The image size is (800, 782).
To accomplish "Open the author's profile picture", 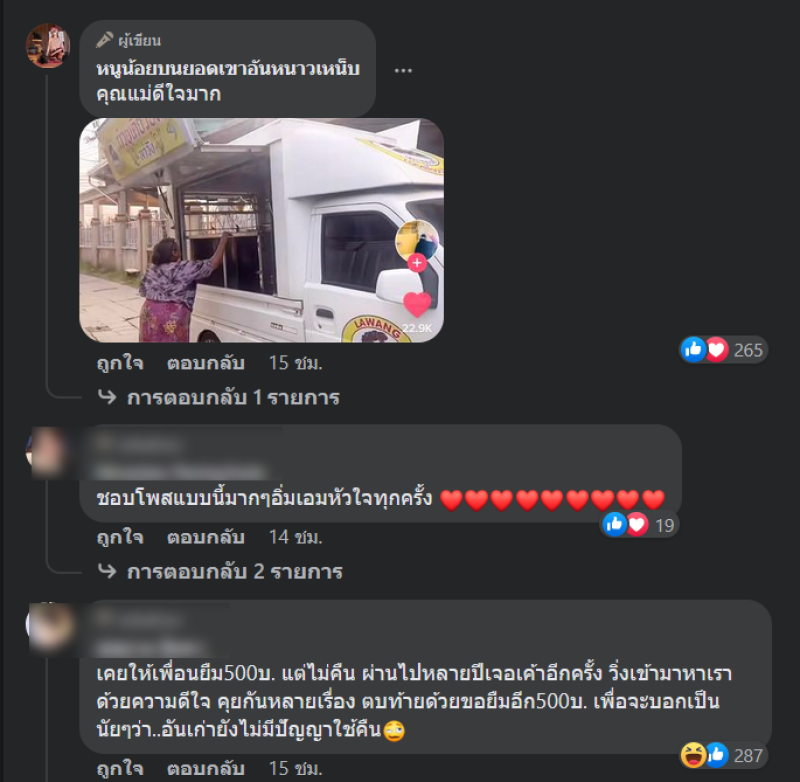I will click(47, 46).
